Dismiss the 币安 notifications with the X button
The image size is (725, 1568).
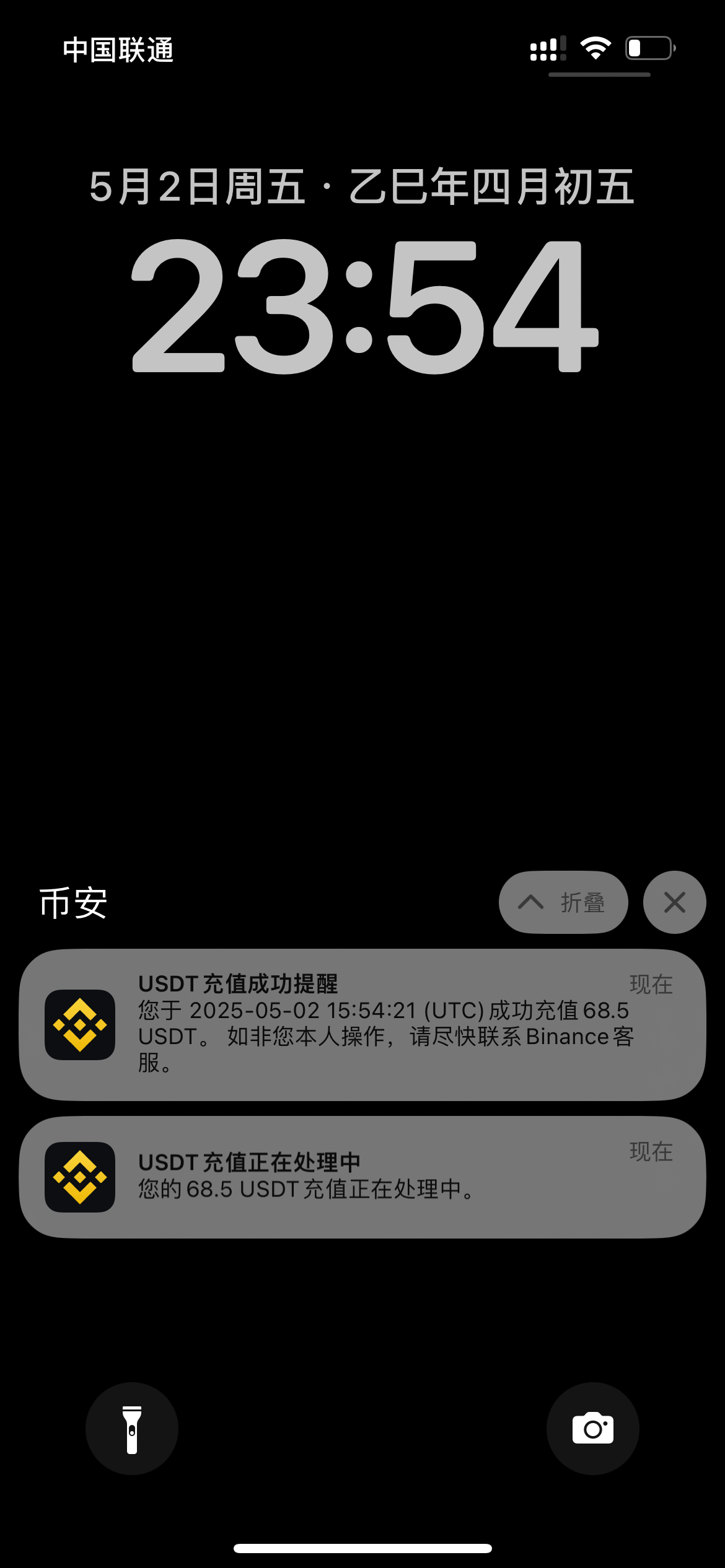click(x=674, y=902)
